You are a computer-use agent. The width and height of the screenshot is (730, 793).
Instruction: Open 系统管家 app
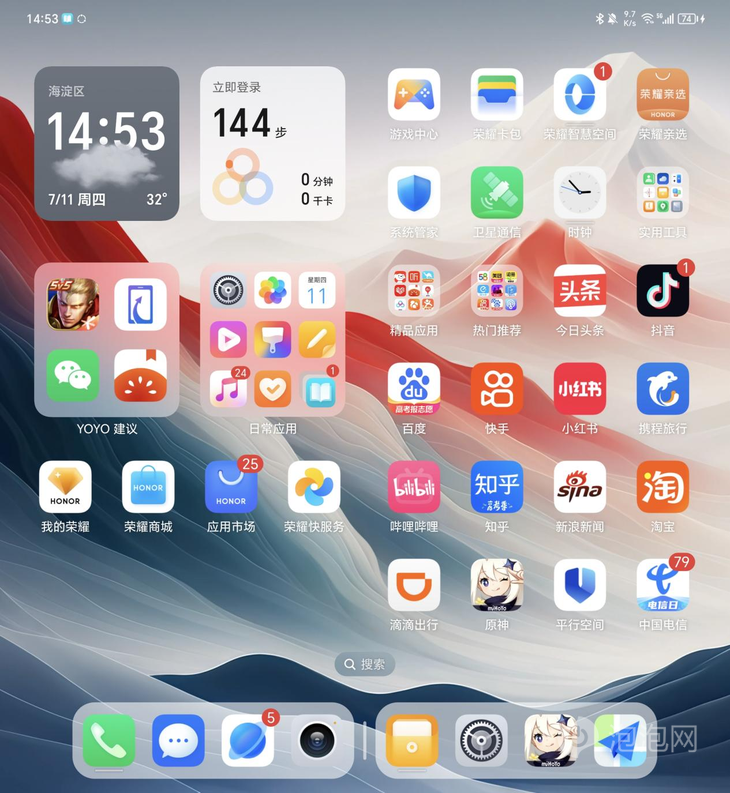414,193
